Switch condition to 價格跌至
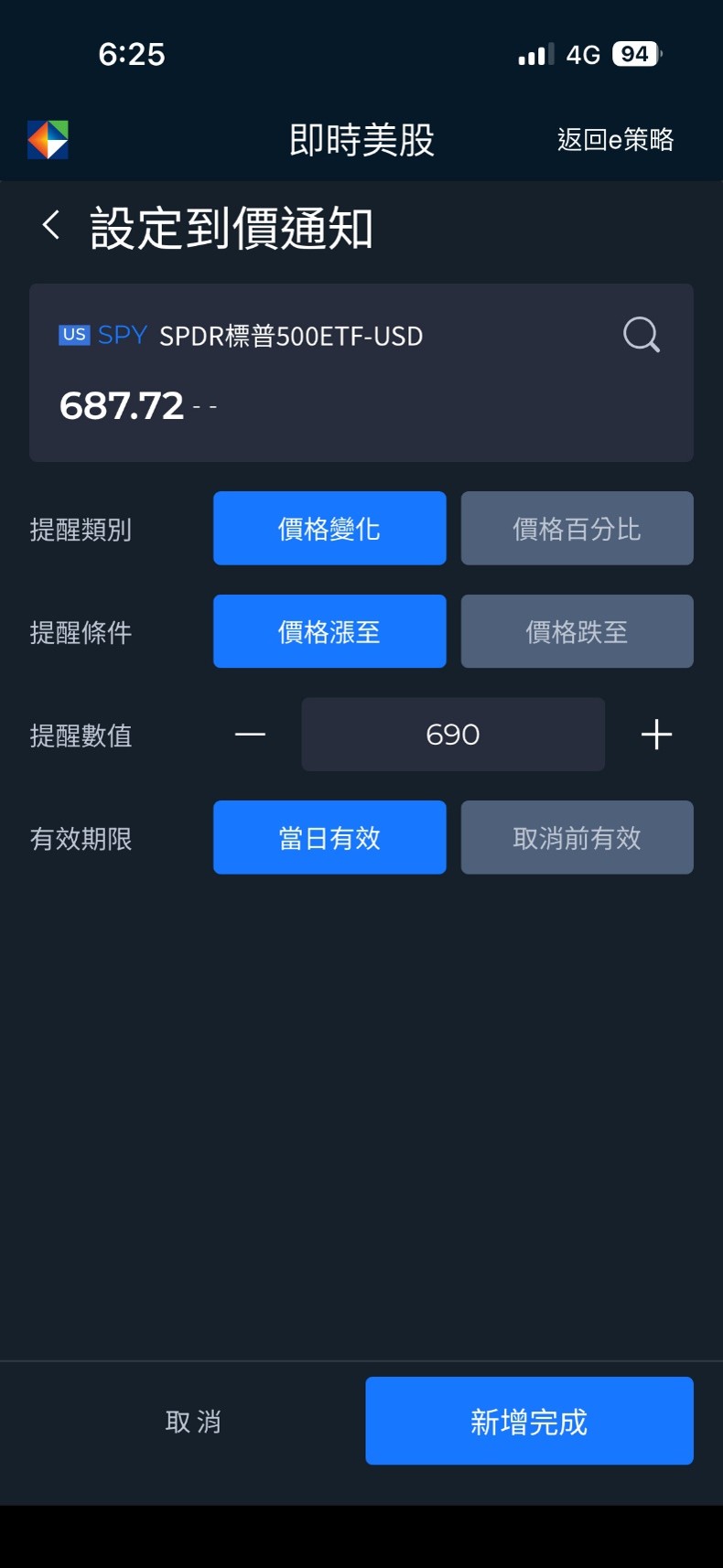Image resolution: width=723 pixels, height=1568 pixels. (x=577, y=631)
